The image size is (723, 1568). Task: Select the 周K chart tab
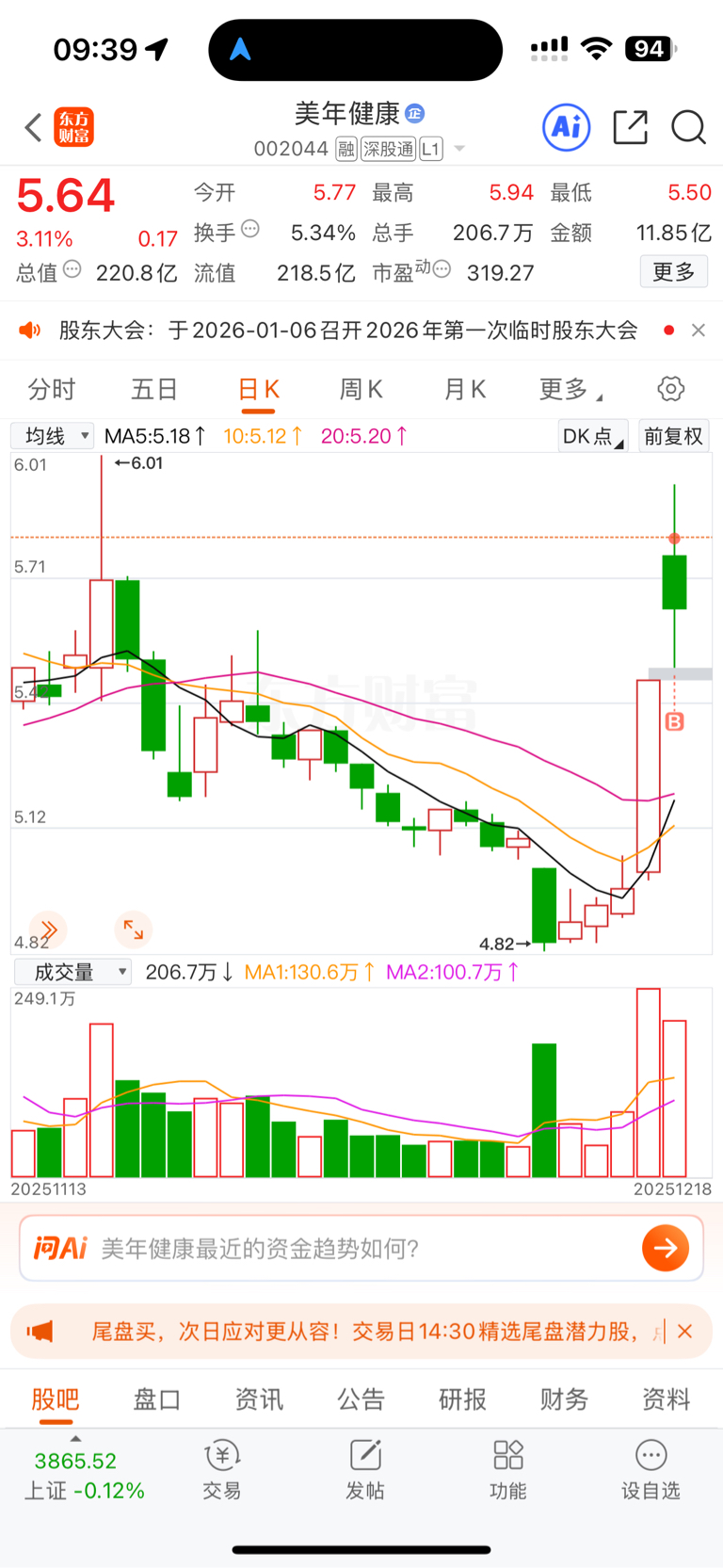361,389
